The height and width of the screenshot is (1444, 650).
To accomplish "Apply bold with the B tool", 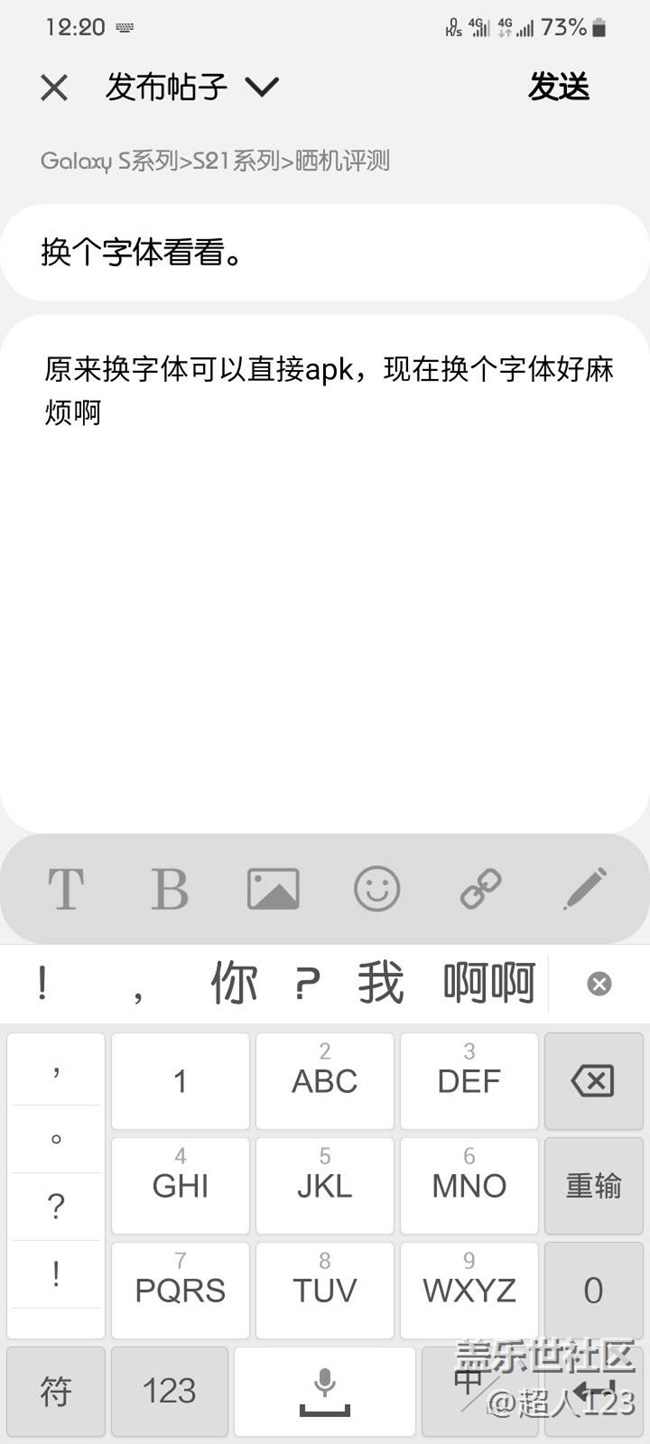I will 169,888.
